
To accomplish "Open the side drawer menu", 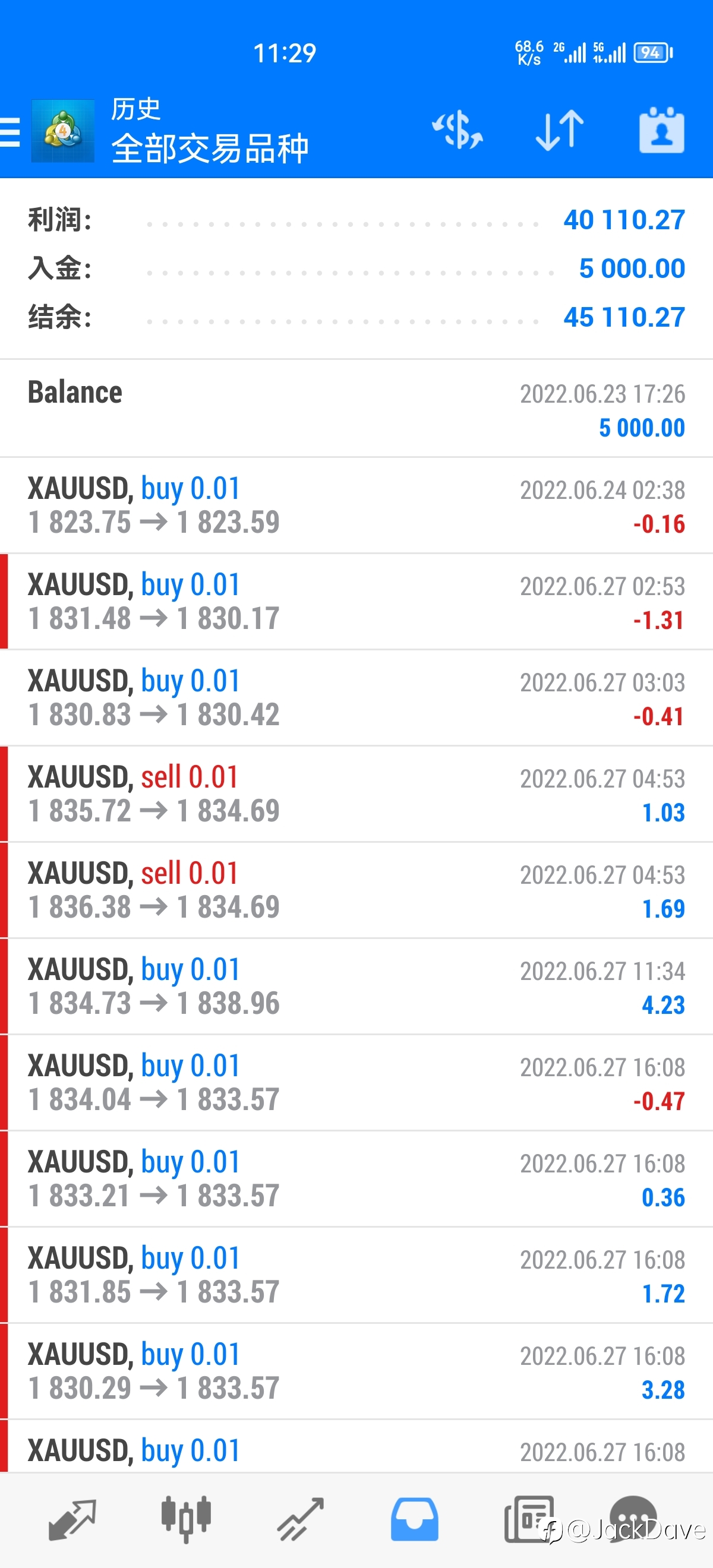I will pyautogui.click(x=10, y=132).
